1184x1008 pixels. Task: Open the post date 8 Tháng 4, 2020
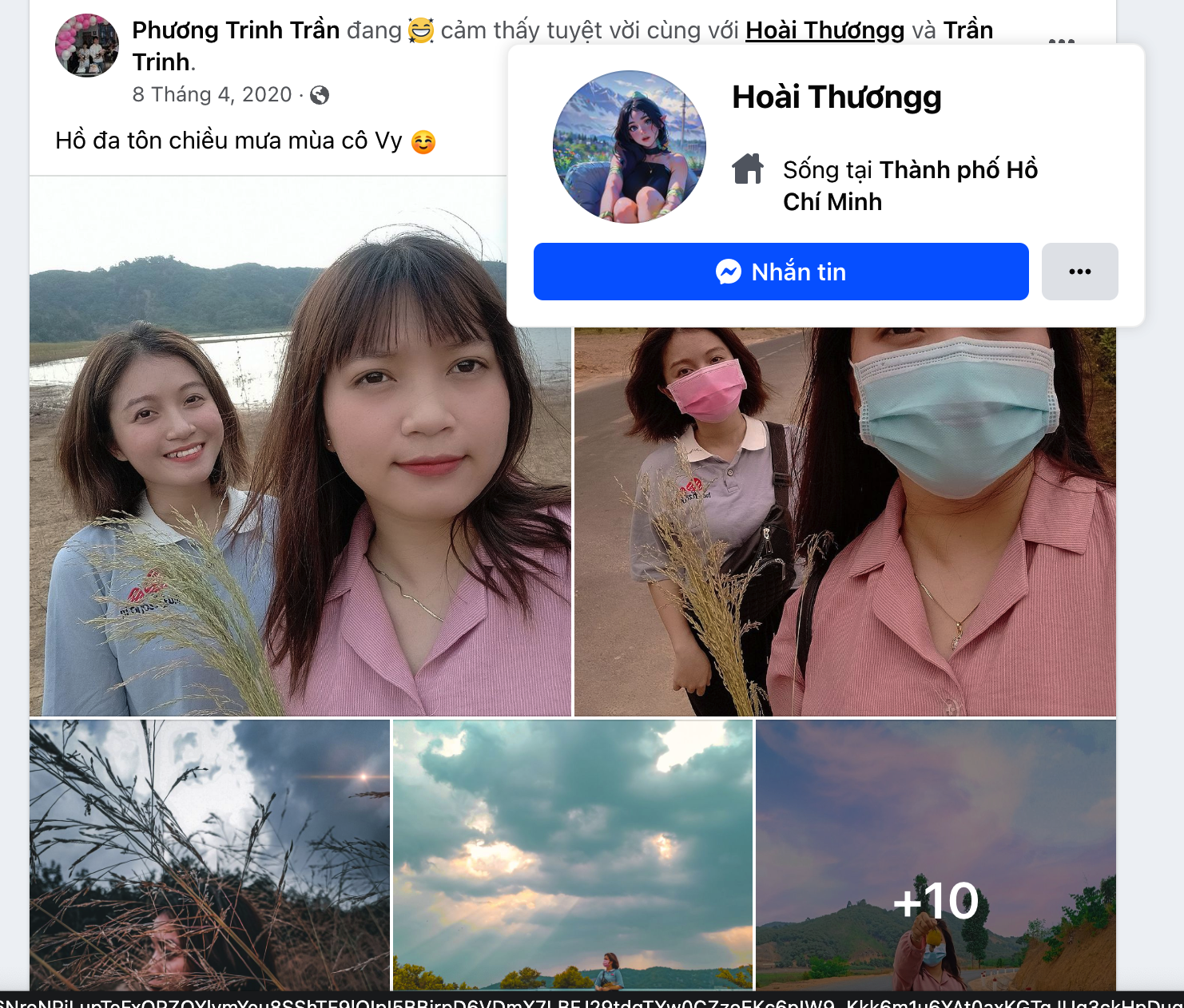pyautogui.click(x=212, y=94)
